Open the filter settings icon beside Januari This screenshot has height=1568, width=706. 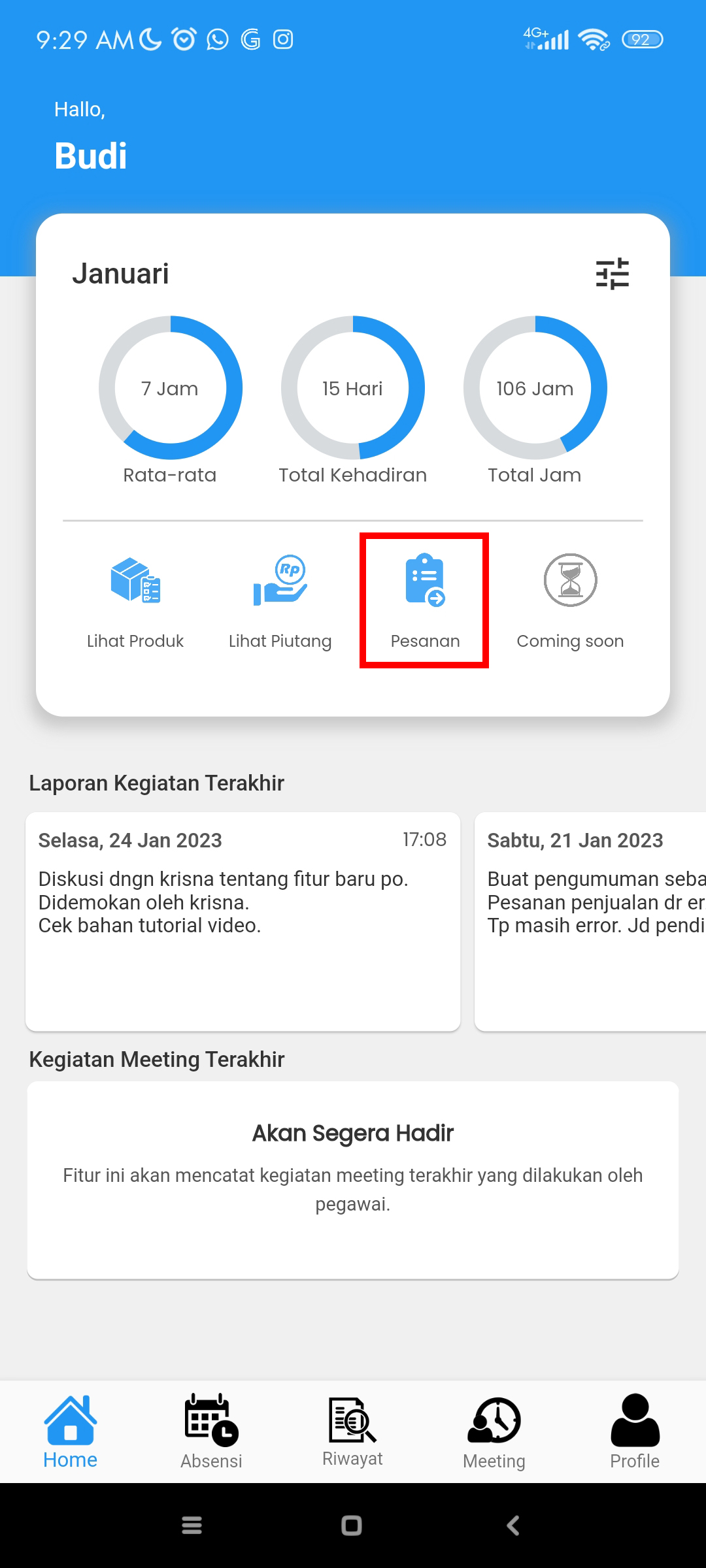coord(612,274)
